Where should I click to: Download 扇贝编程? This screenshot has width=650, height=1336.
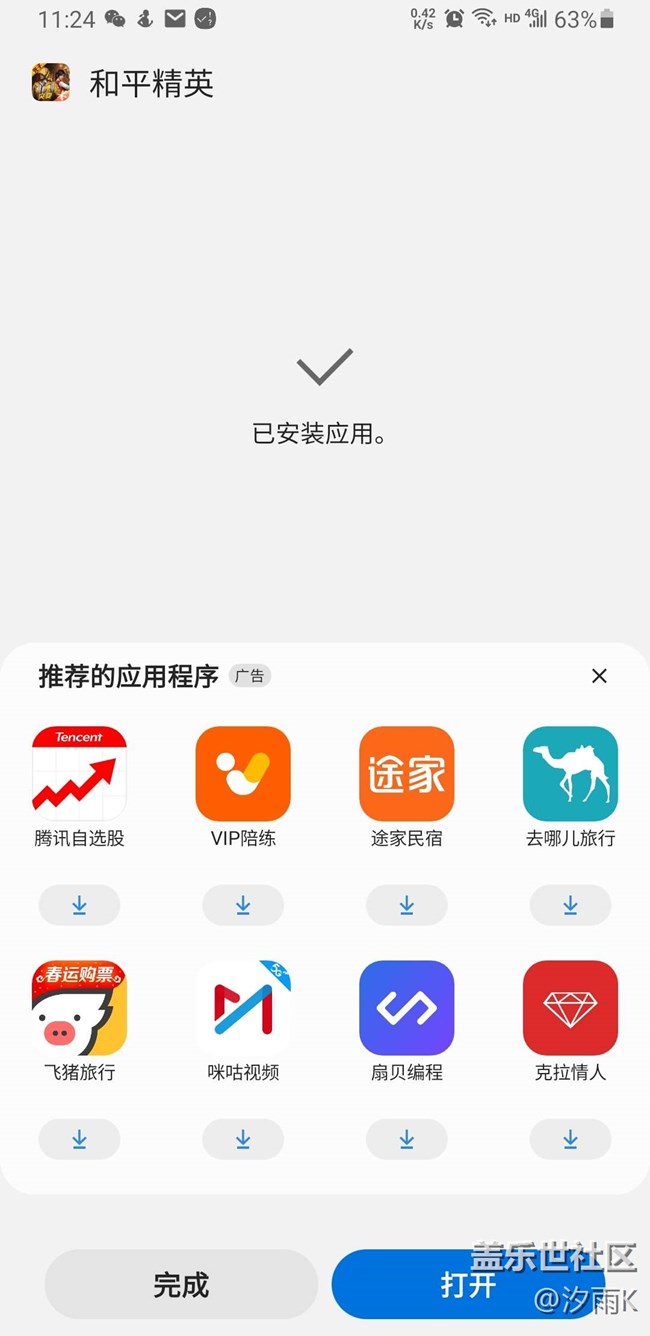(407, 1139)
